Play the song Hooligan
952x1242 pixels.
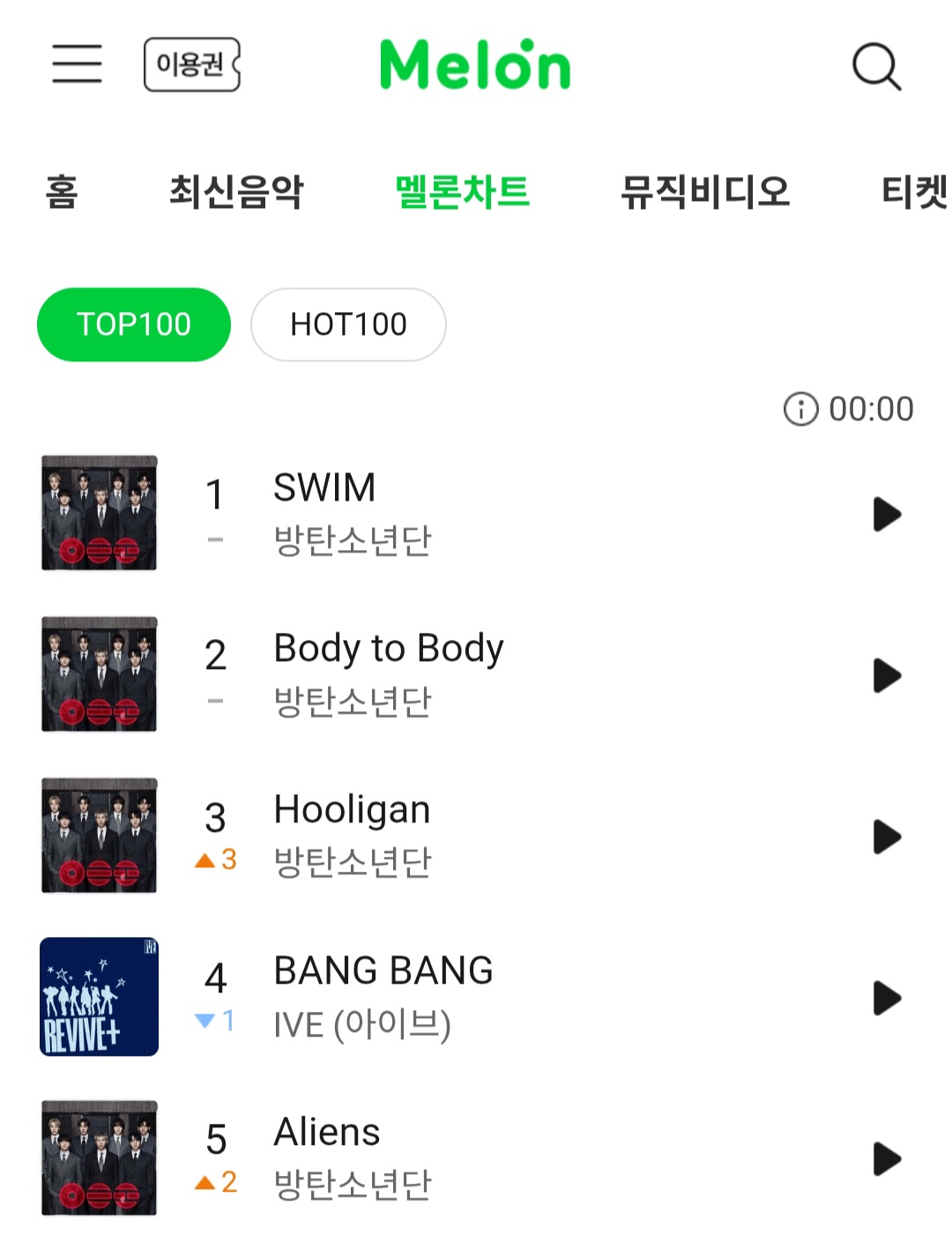coord(886,837)
